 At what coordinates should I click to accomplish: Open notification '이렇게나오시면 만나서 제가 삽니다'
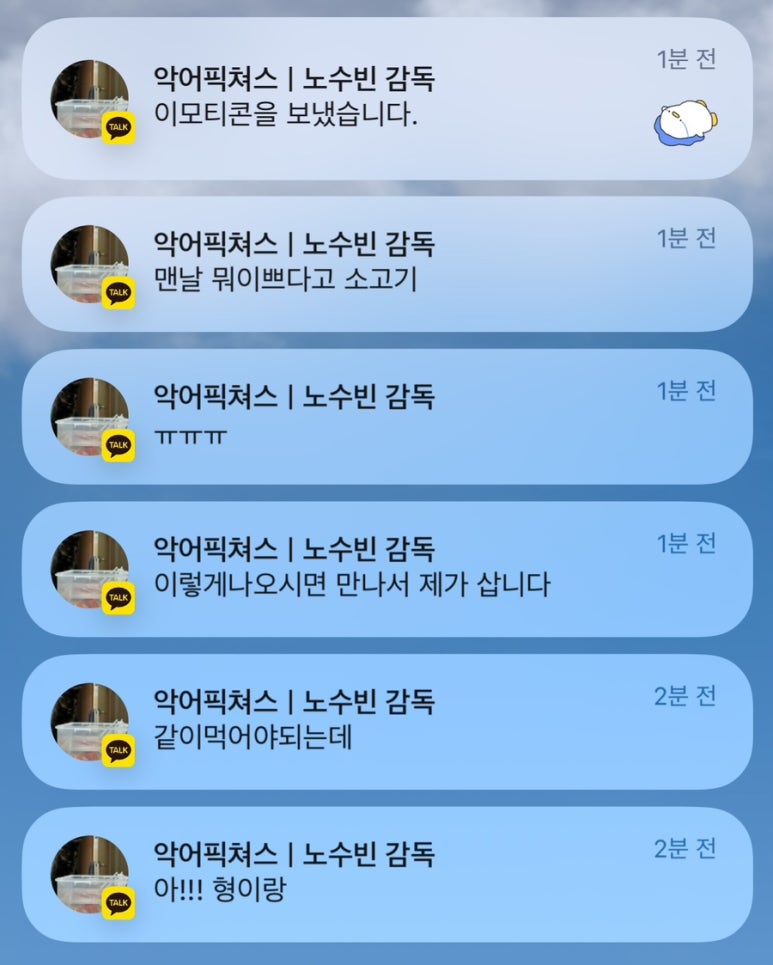click(x=386, y=569)
